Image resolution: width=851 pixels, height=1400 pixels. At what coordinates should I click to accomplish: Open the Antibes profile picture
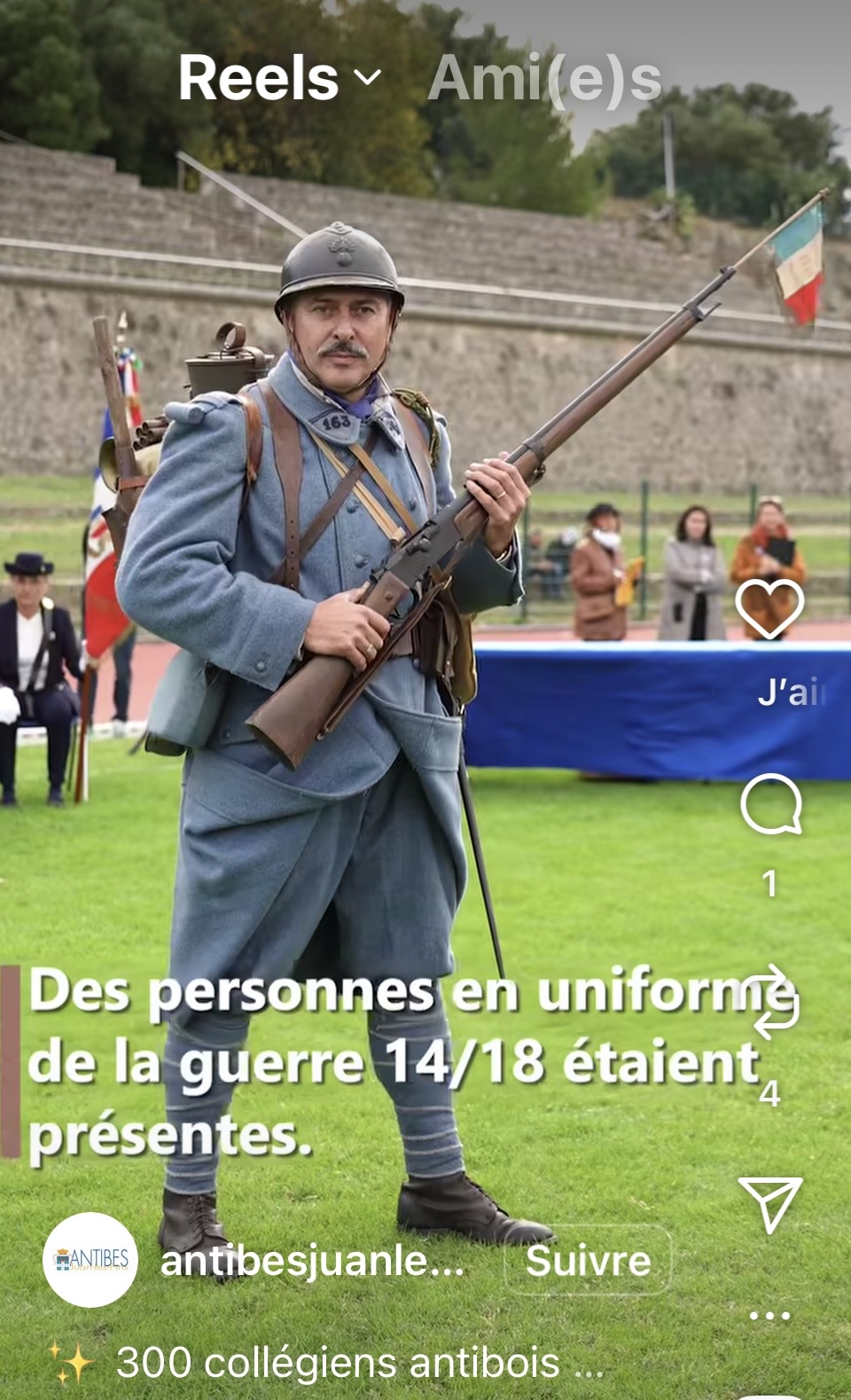click(x=90, y=1260)
